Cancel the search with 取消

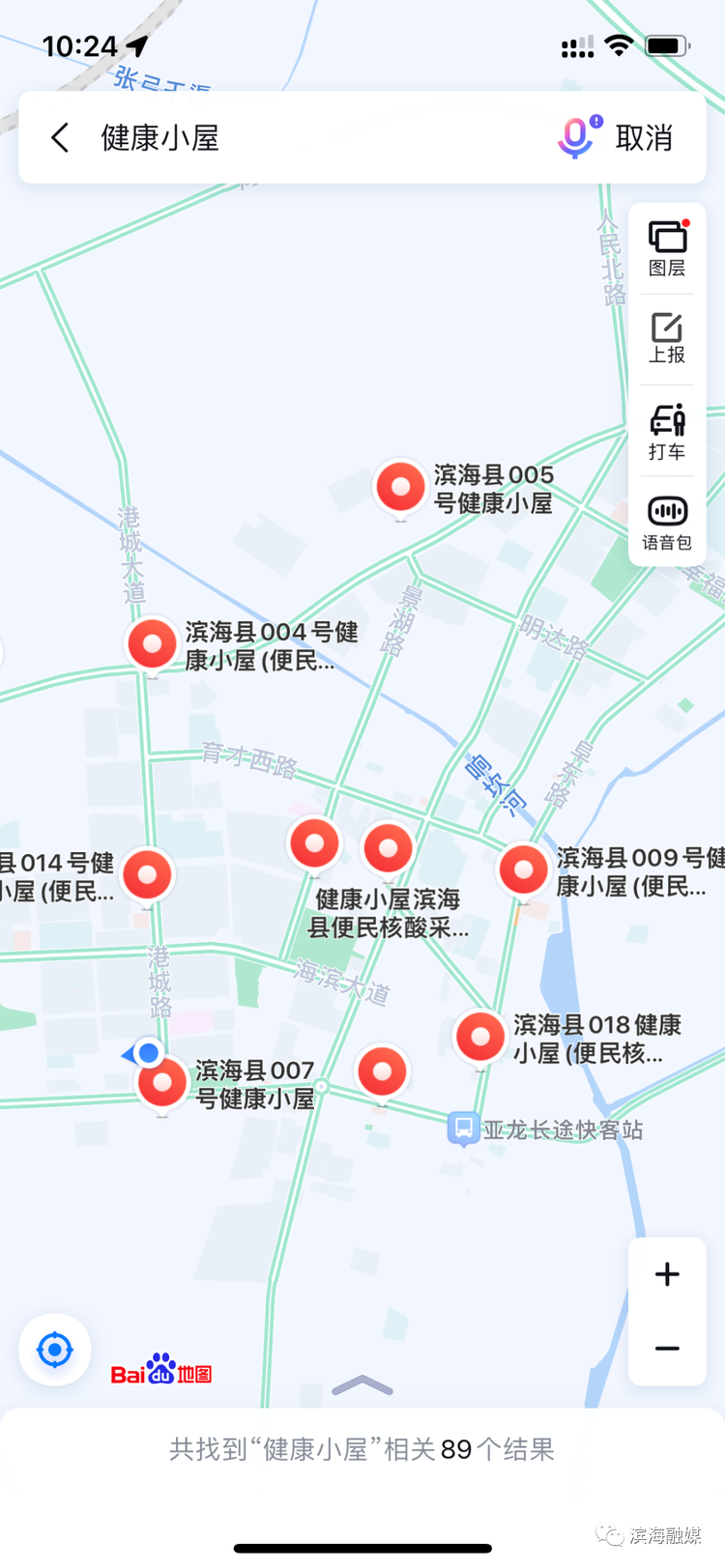tap(645, 137)
